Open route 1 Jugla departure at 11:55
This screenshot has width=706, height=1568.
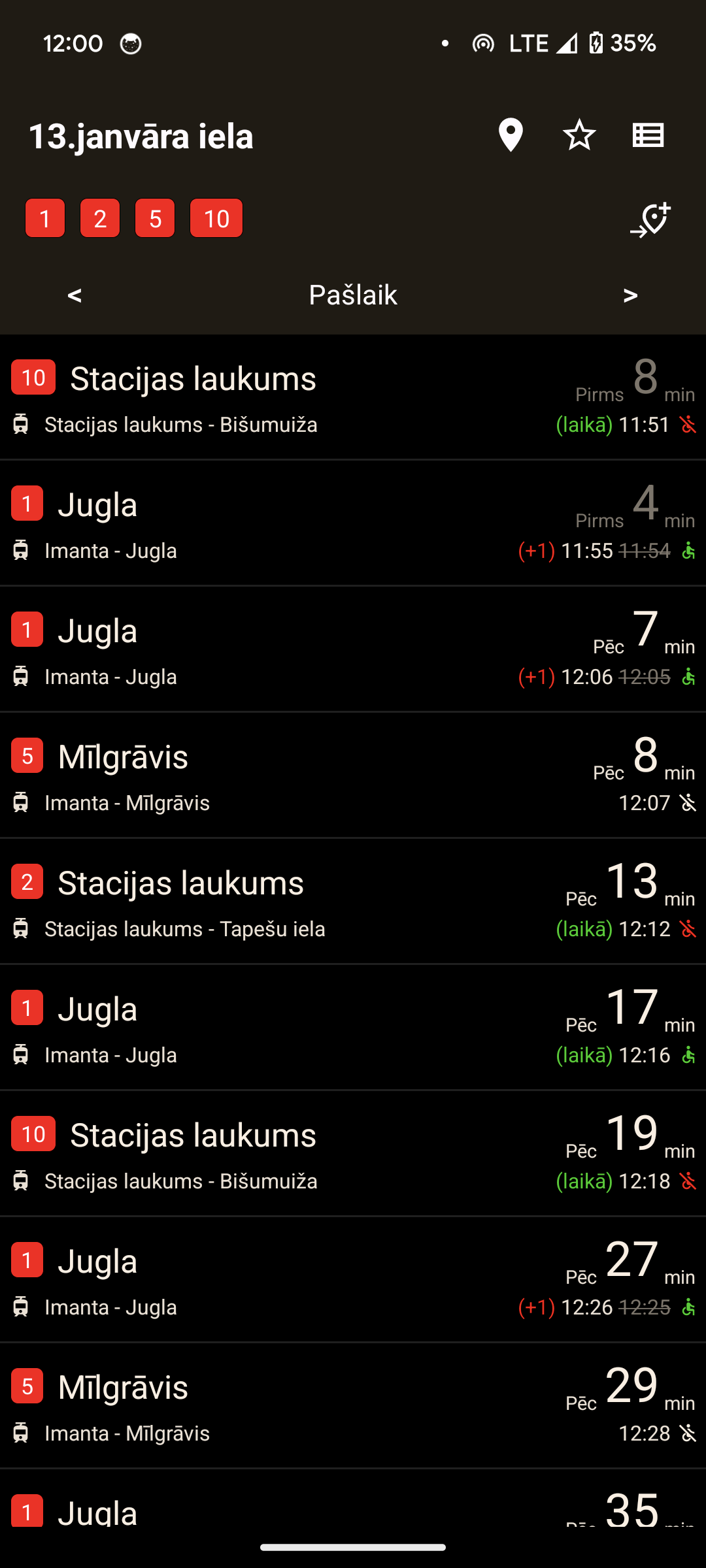coord(353,523)
